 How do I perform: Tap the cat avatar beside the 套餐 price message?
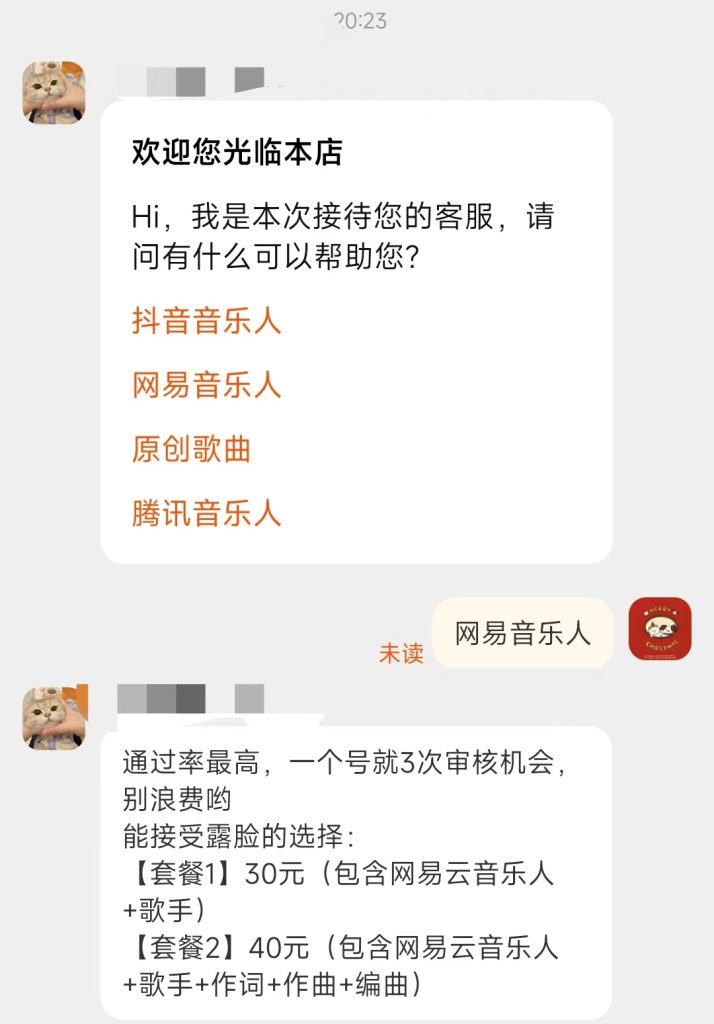point(54,716)
